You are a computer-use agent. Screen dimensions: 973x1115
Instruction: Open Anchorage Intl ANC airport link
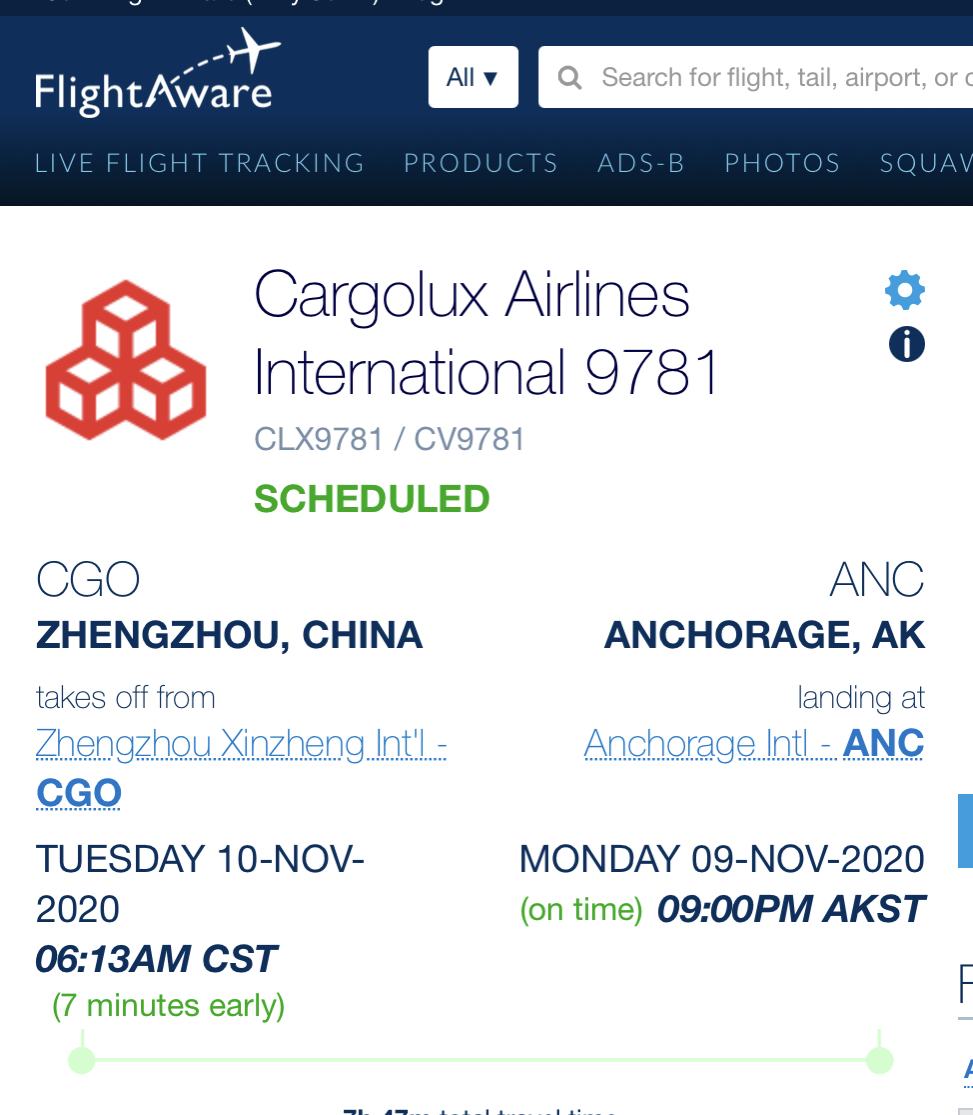(x=754, y=744)
